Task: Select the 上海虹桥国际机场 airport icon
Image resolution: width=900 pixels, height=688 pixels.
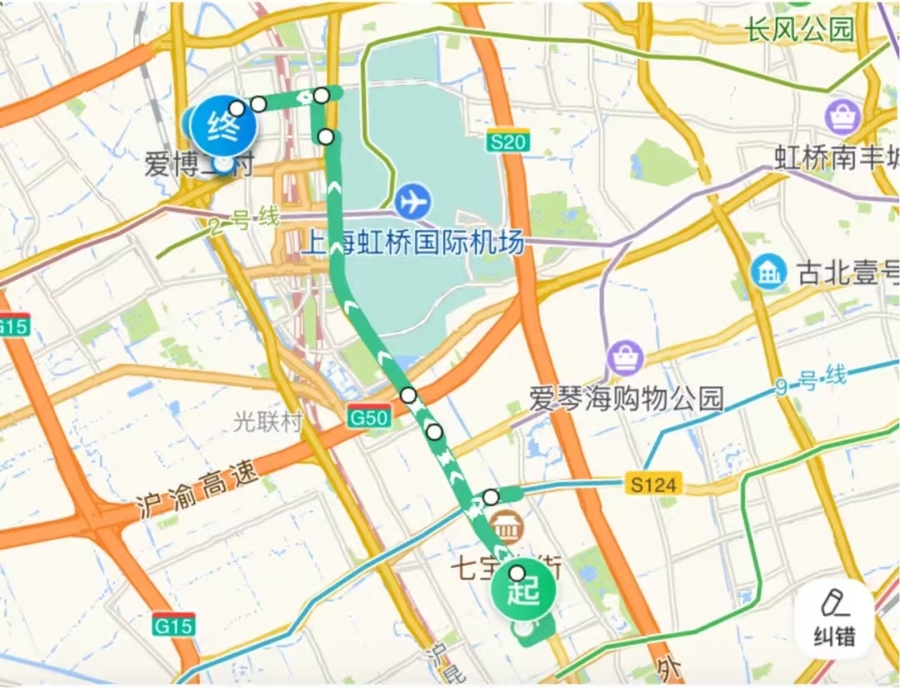Action: click(x=410, y=201)
